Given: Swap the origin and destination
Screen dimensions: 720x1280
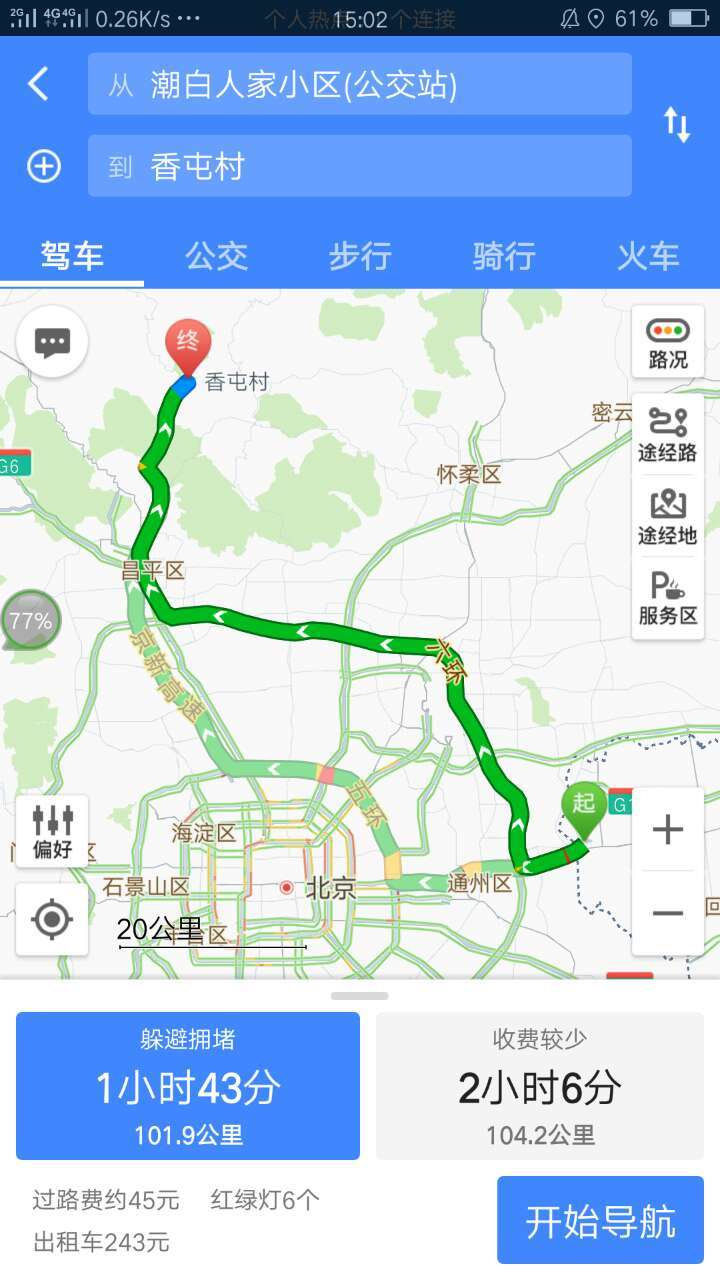Looking at the screenshot, I should pyautogui.click(x=677, y=125).
